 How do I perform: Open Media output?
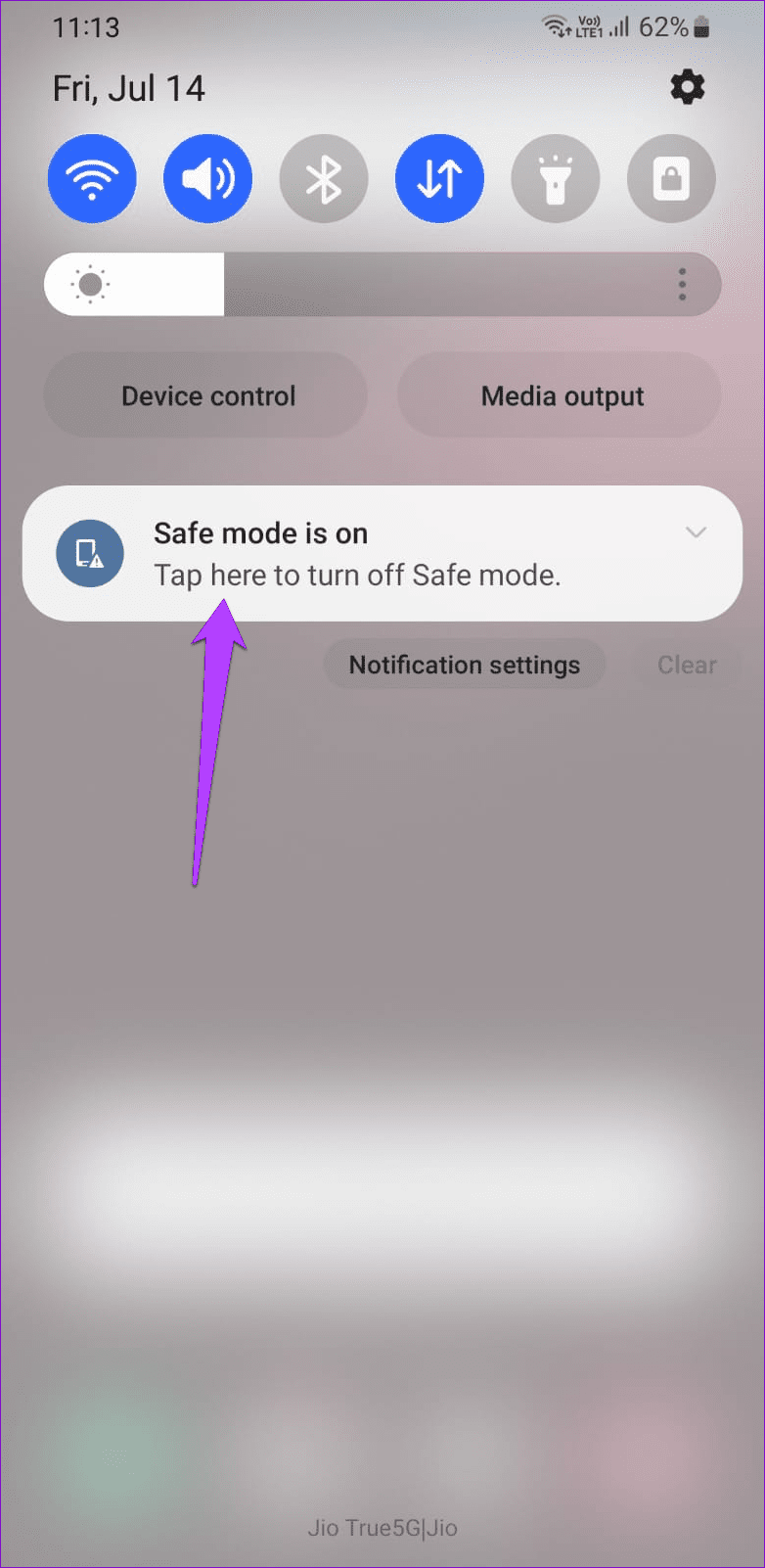(x=562, y=395)
